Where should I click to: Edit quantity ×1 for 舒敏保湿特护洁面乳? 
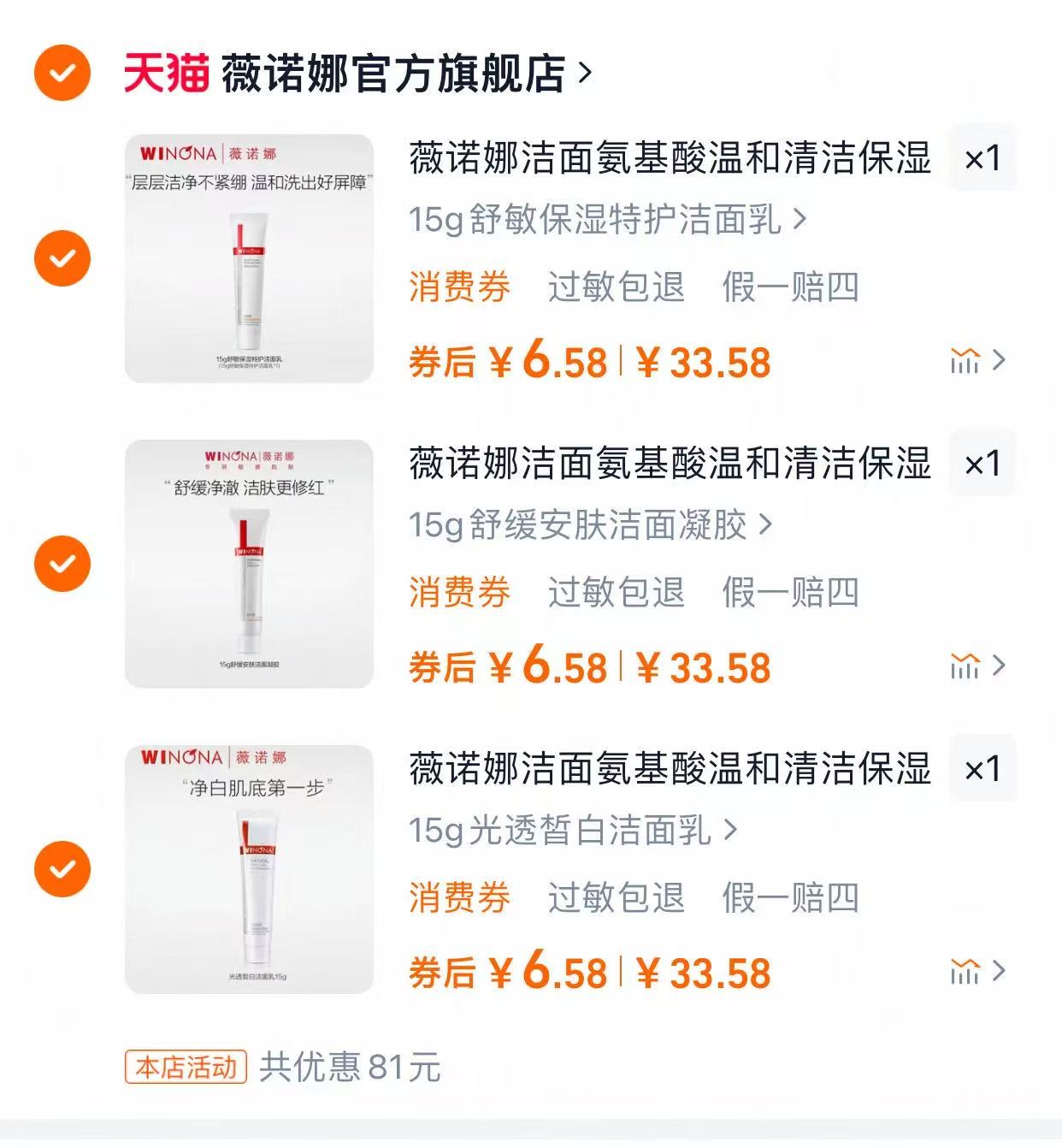(x=982, y=158)
